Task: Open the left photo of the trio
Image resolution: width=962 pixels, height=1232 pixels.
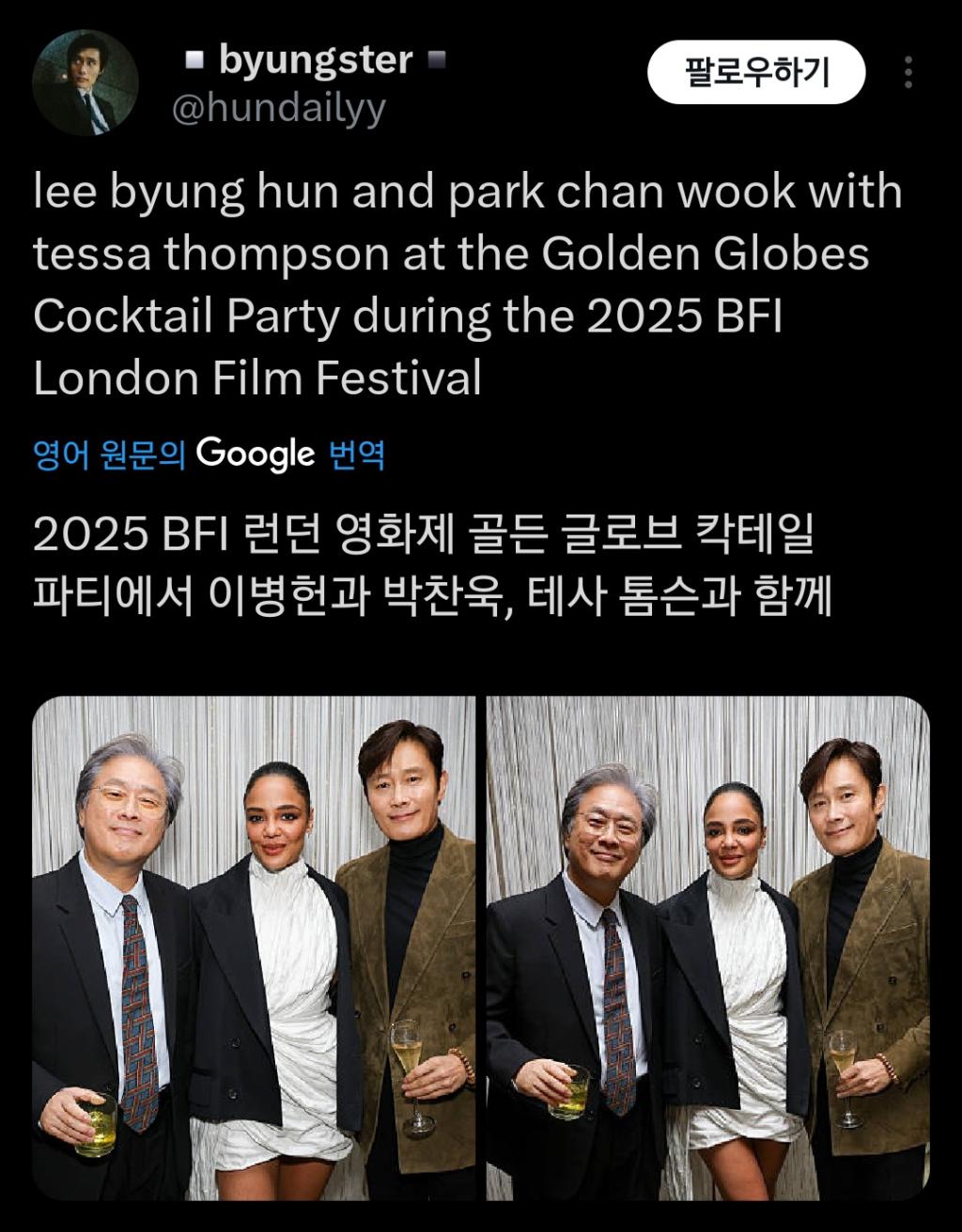Action: click(x=254, y=947)
